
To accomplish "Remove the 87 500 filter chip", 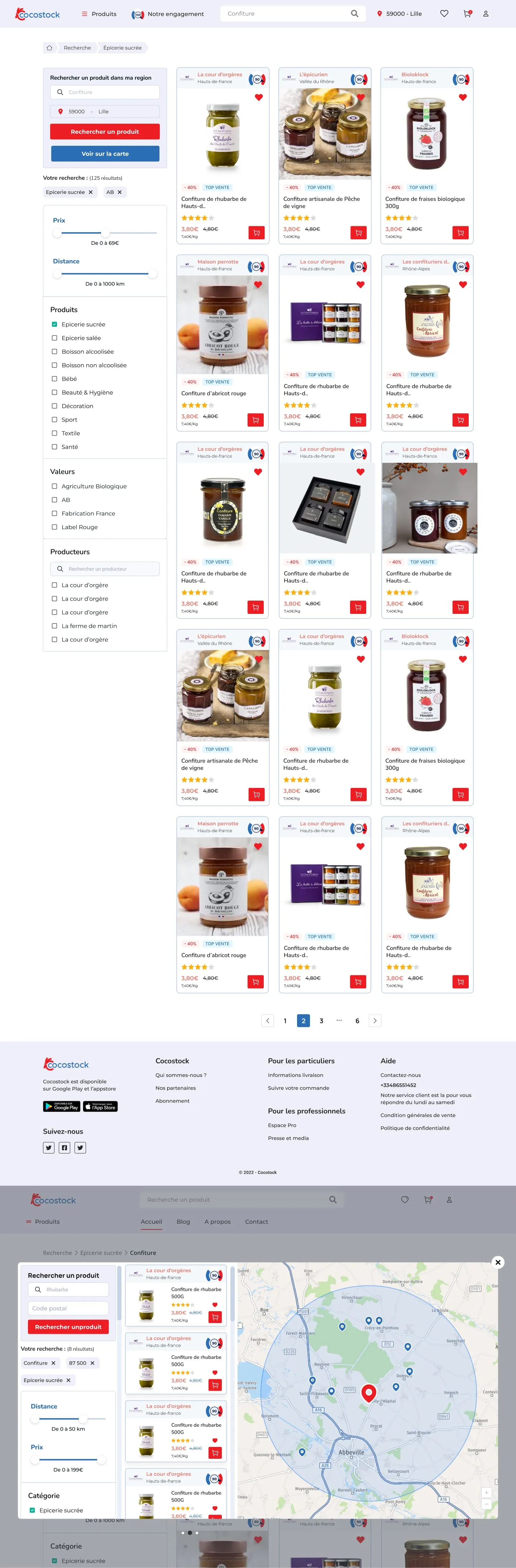I will 92,1363.
